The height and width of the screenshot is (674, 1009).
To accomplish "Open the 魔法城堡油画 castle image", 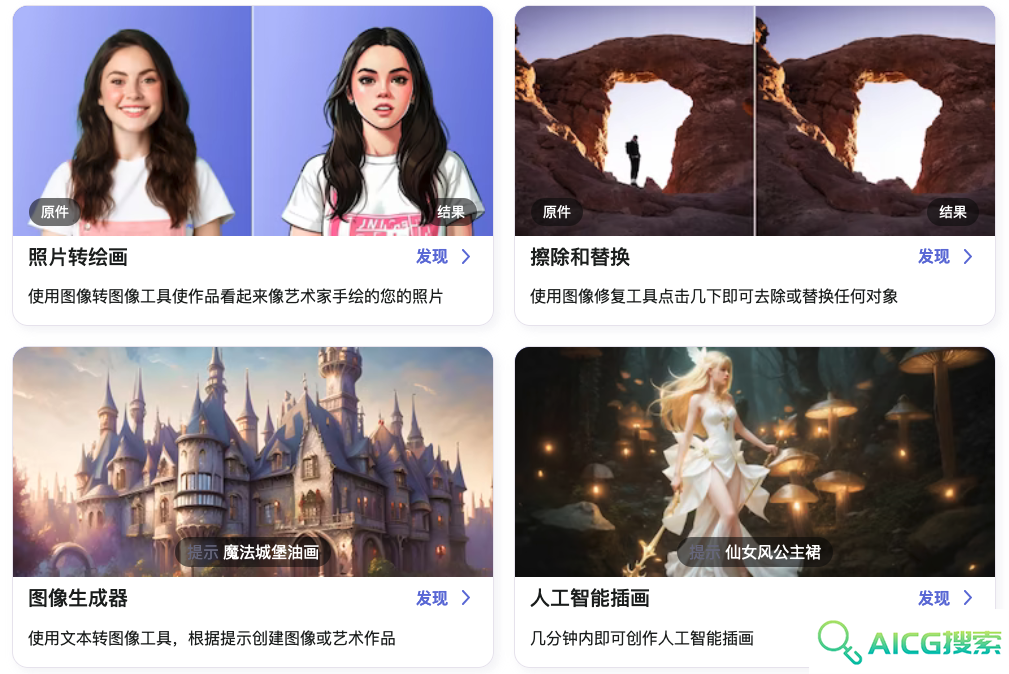I will coord(253,460).
